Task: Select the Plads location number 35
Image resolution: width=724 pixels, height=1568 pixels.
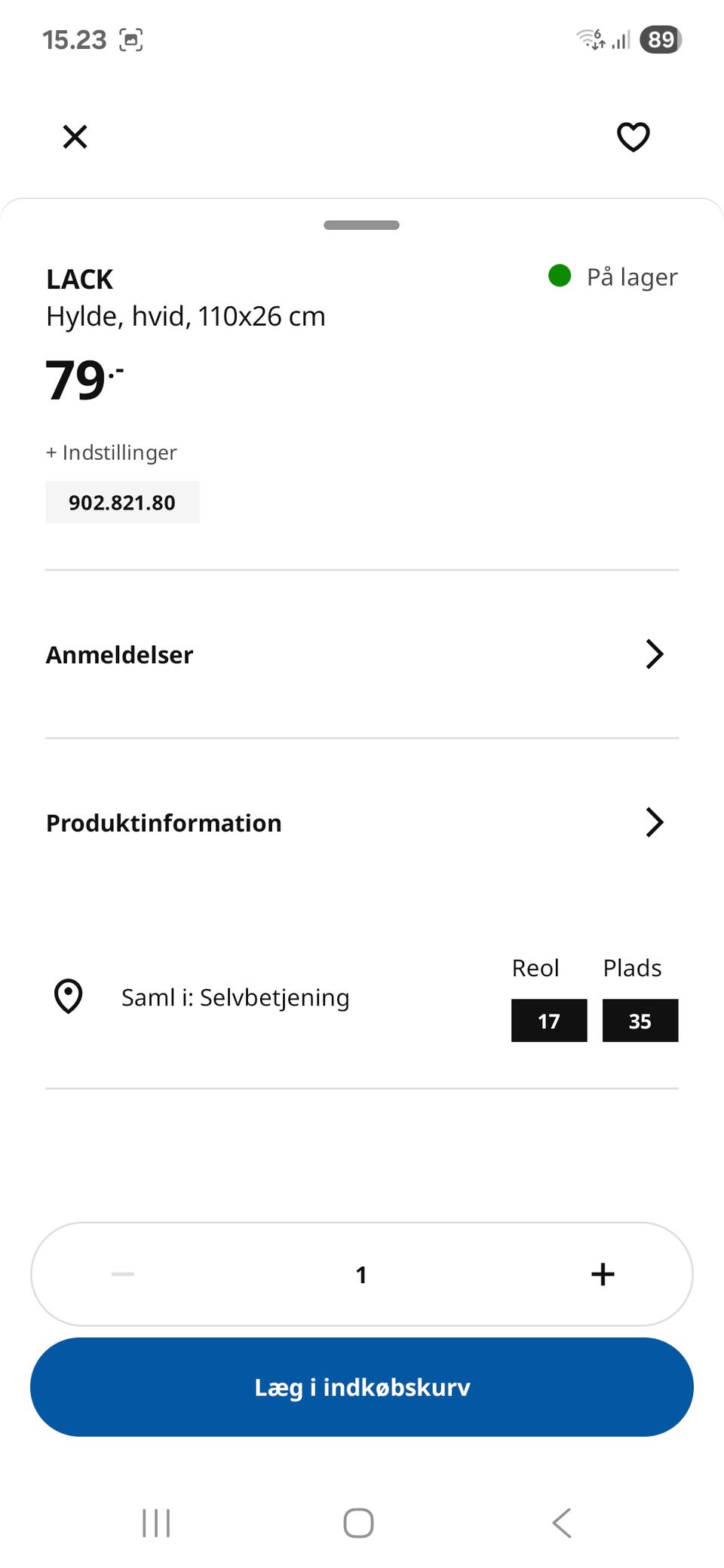Action: pos(640,1021)
